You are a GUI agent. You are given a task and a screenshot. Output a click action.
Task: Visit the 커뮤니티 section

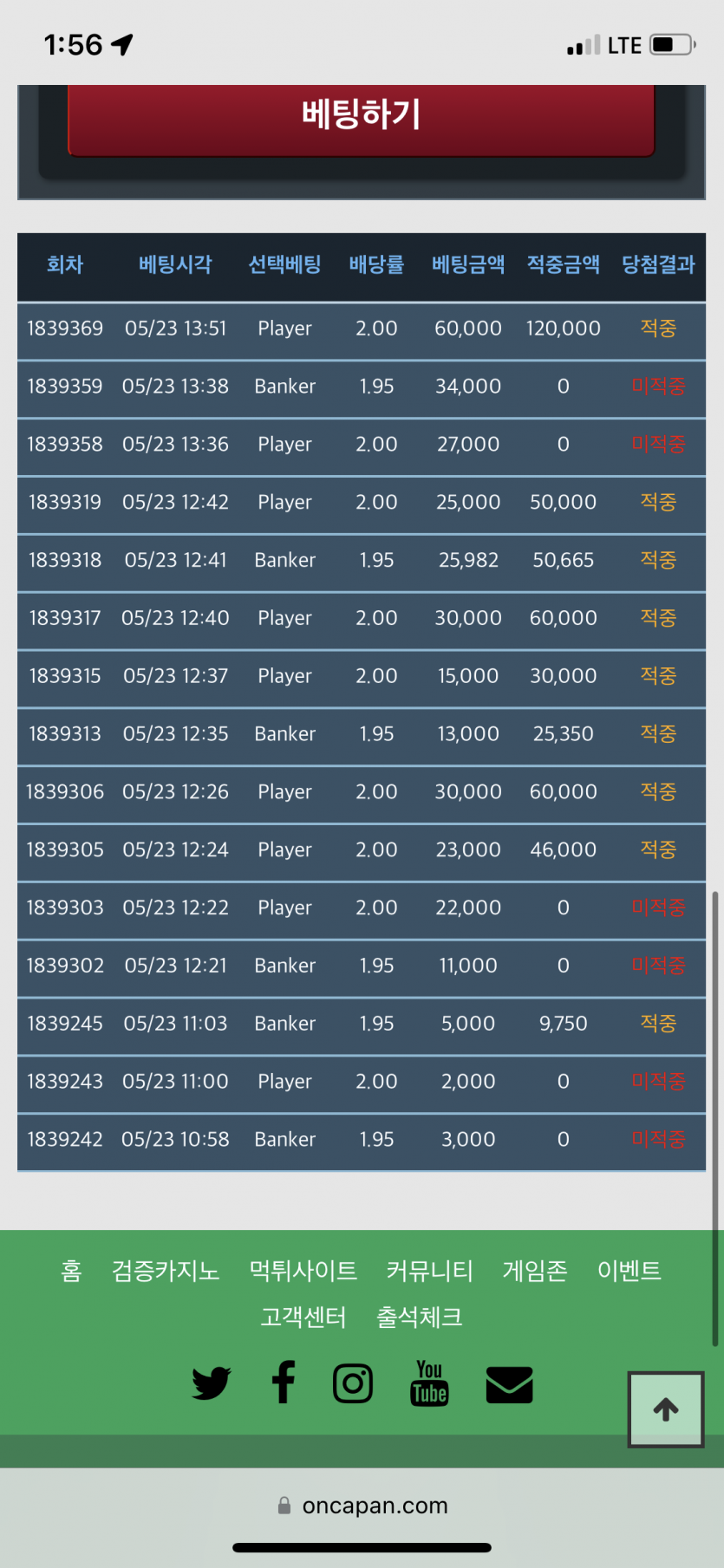(429, 1271)
